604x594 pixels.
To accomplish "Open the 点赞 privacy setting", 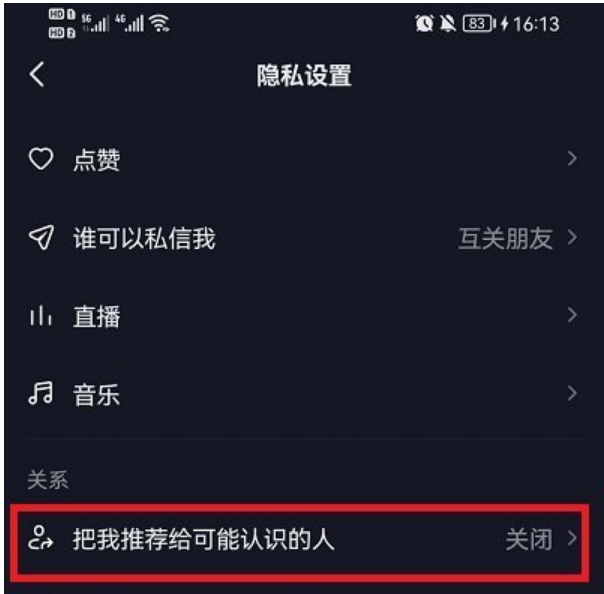I will pyautogui.click(x=300, y=160).
